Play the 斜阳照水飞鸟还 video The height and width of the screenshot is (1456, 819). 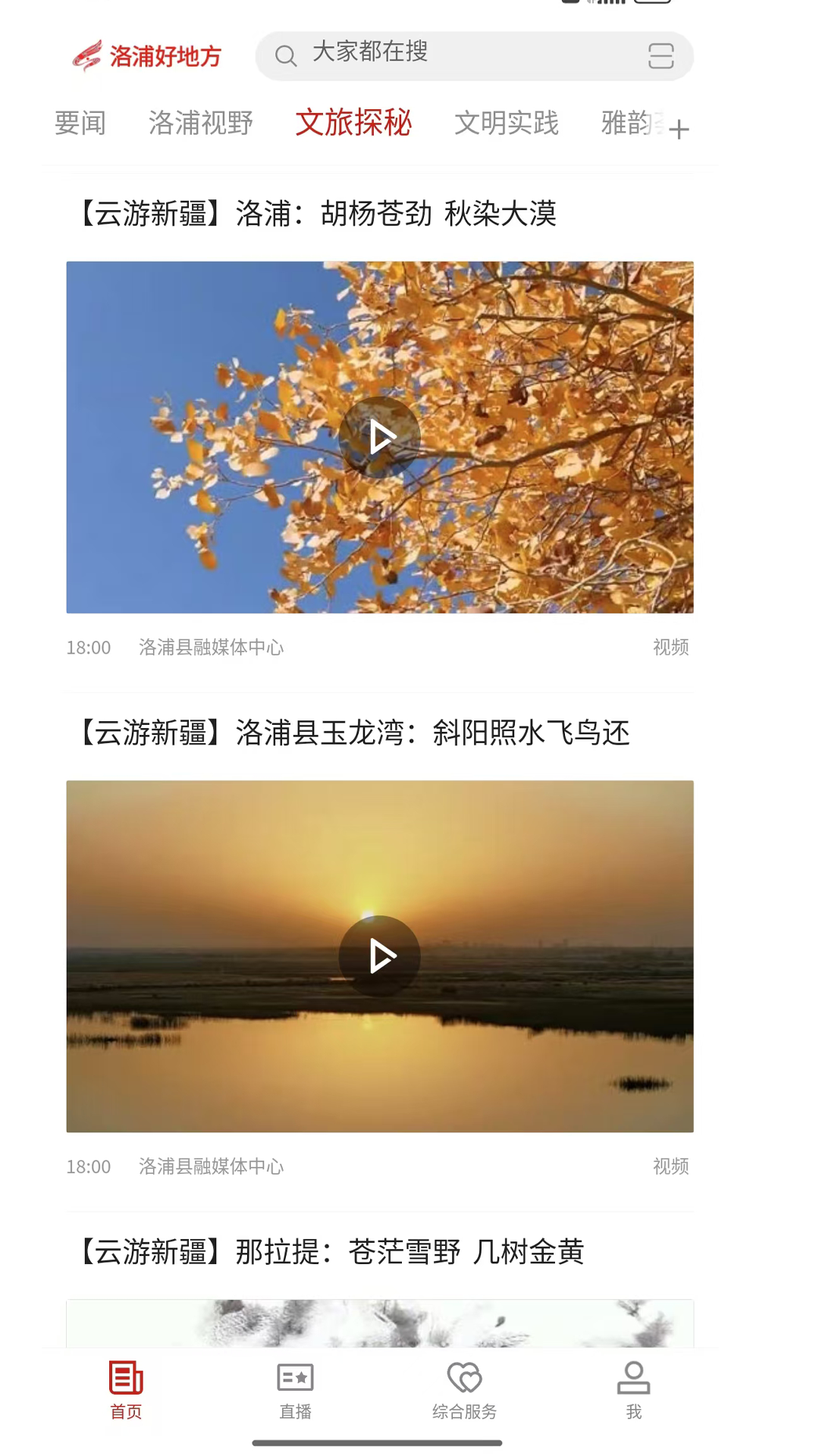[380, 956]
